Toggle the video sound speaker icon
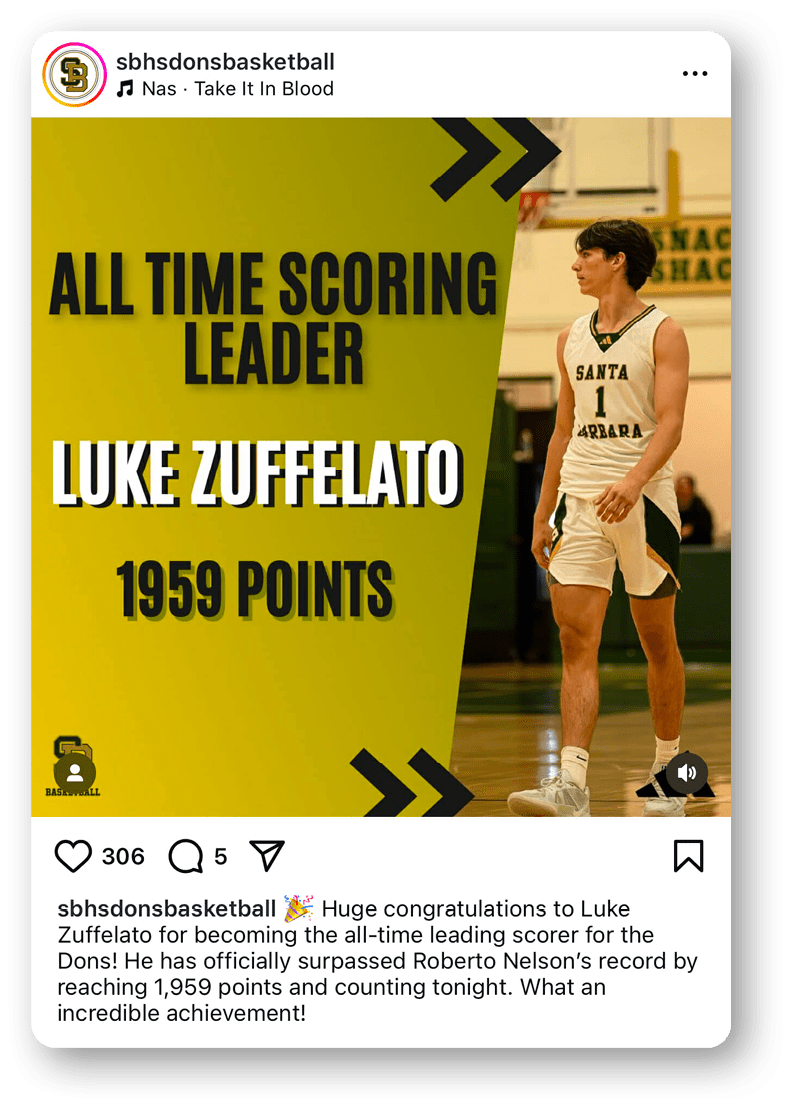The image size is (790, 1107). pos(687,773)
